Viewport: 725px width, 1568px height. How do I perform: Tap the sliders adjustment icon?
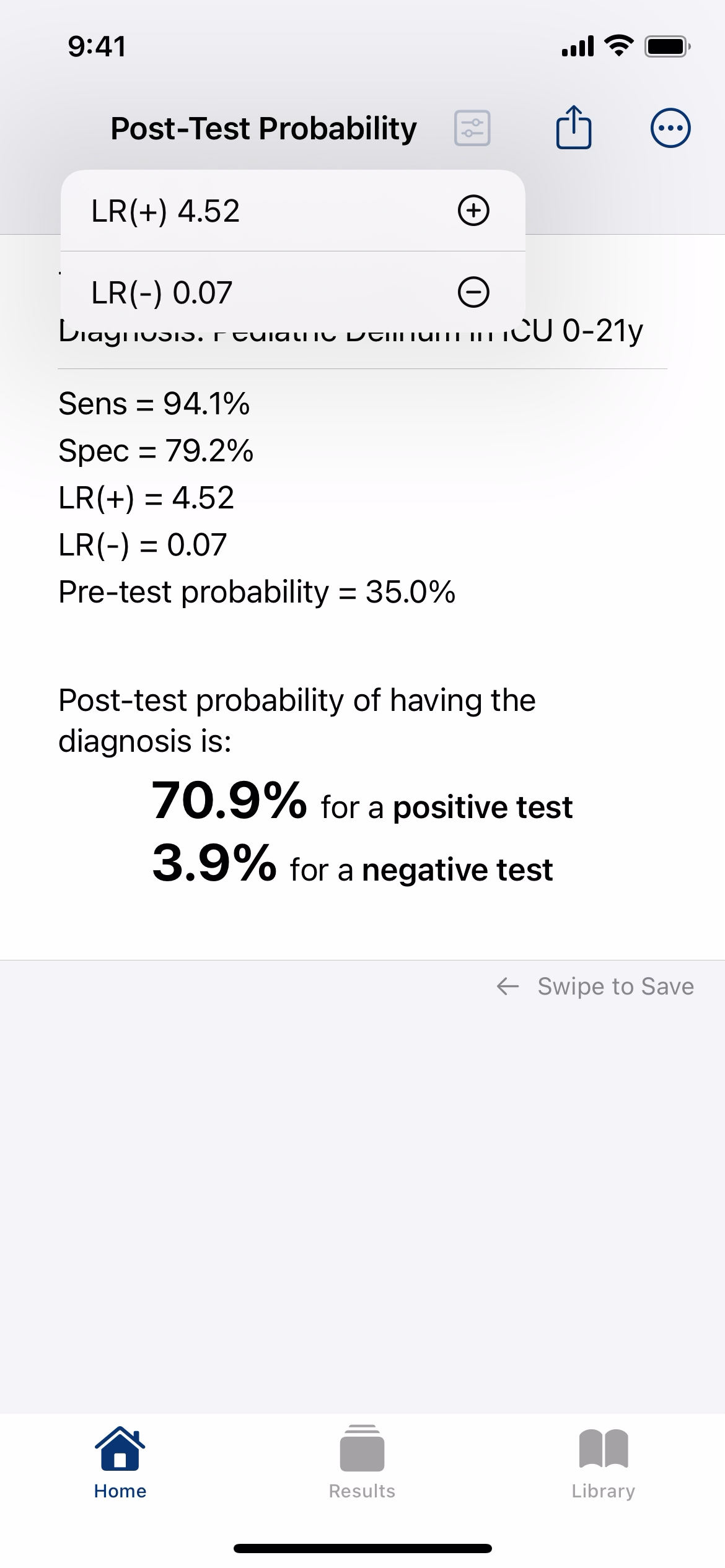(472, 128)
